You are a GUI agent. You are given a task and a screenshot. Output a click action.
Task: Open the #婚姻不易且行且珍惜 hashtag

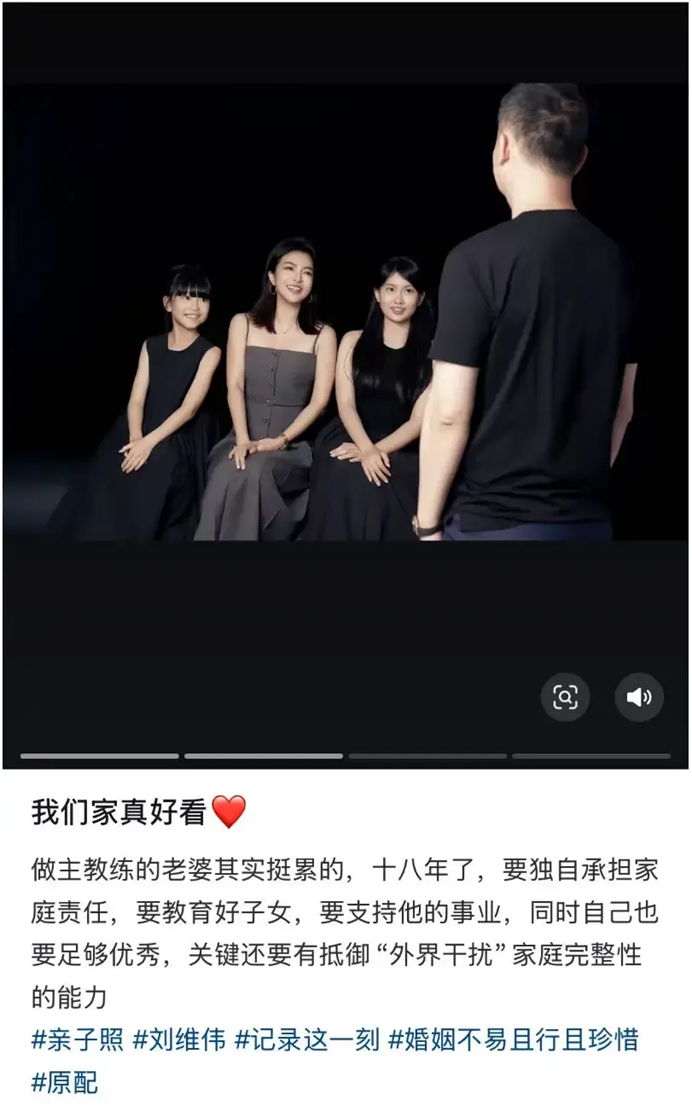(x=514, y=1040)
